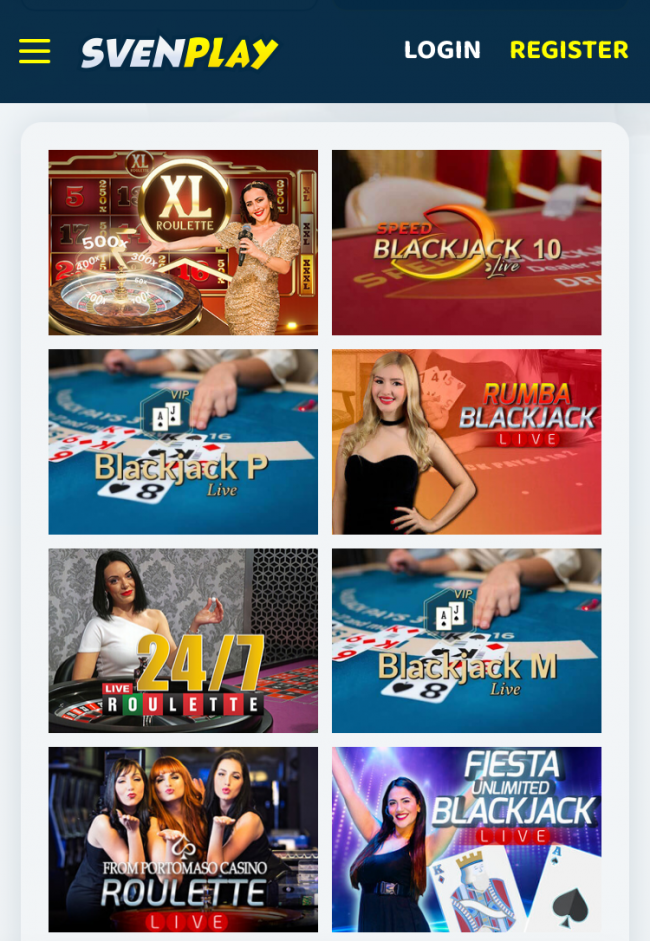
Task: Launch Fiesta Unlimited Blackjack Live
Action: (466, 839)
